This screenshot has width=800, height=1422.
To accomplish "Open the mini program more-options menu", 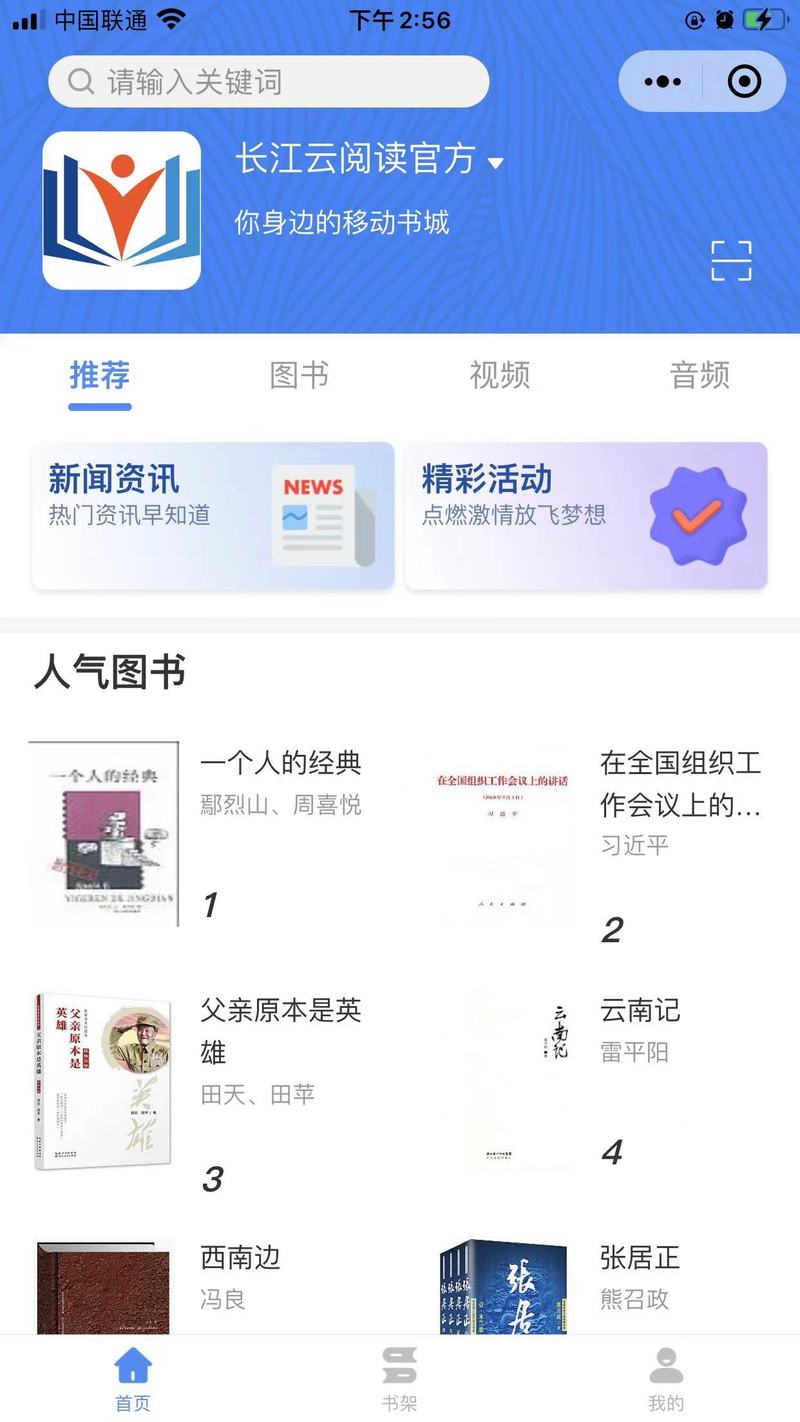I will [663, 82].
